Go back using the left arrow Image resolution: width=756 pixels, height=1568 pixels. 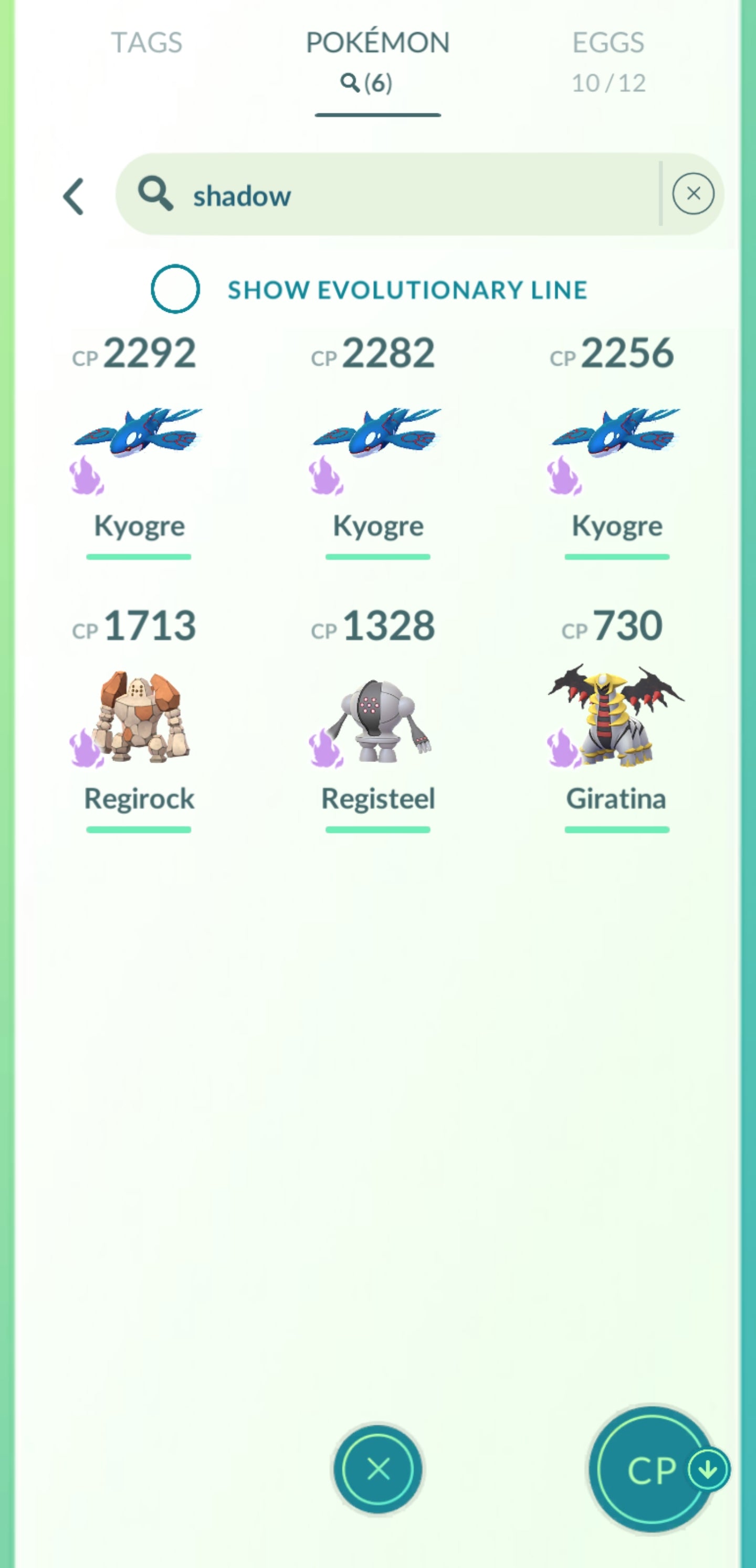point(73,196)
